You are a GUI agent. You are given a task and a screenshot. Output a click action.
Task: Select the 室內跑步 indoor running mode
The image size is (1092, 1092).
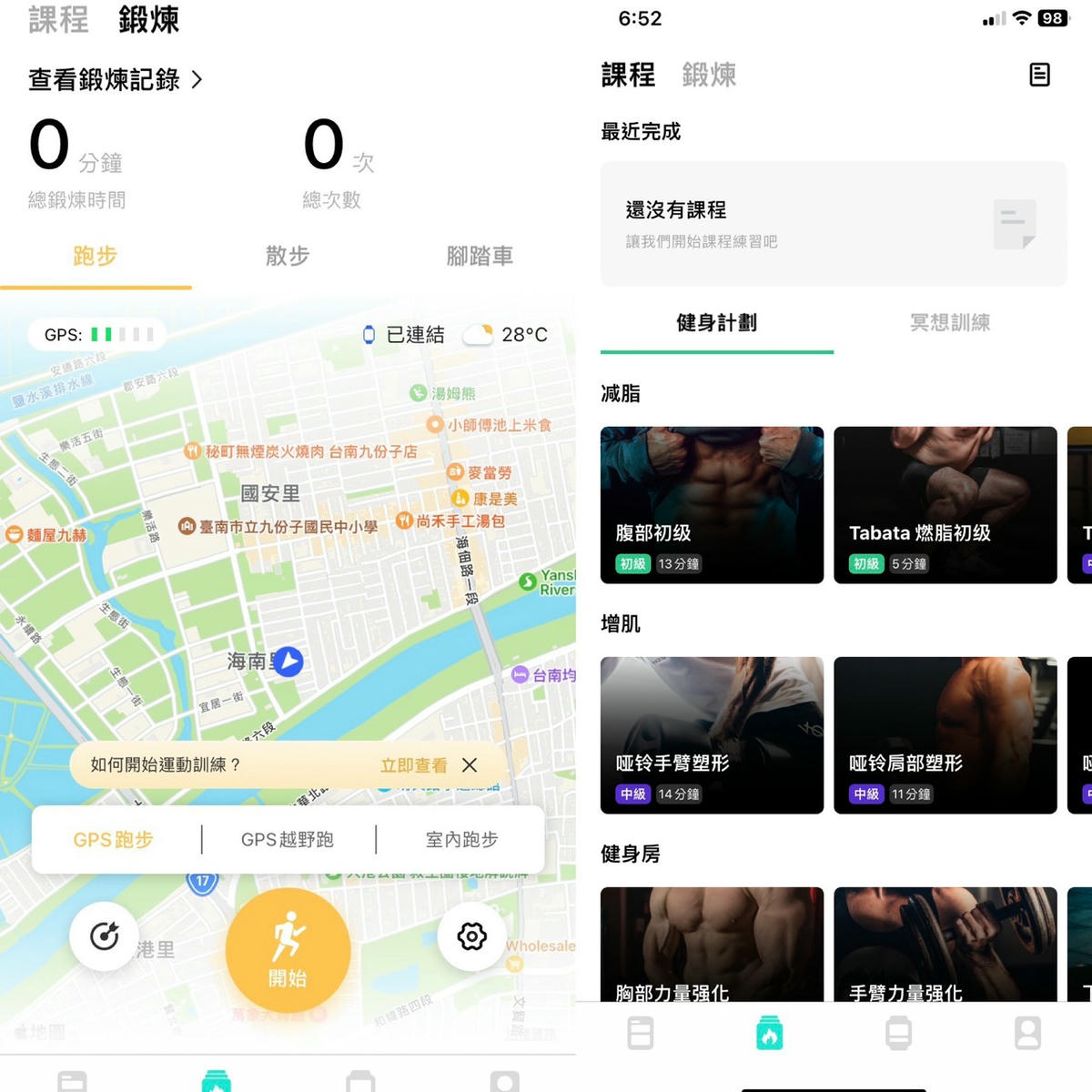click(x=461, y=840)
